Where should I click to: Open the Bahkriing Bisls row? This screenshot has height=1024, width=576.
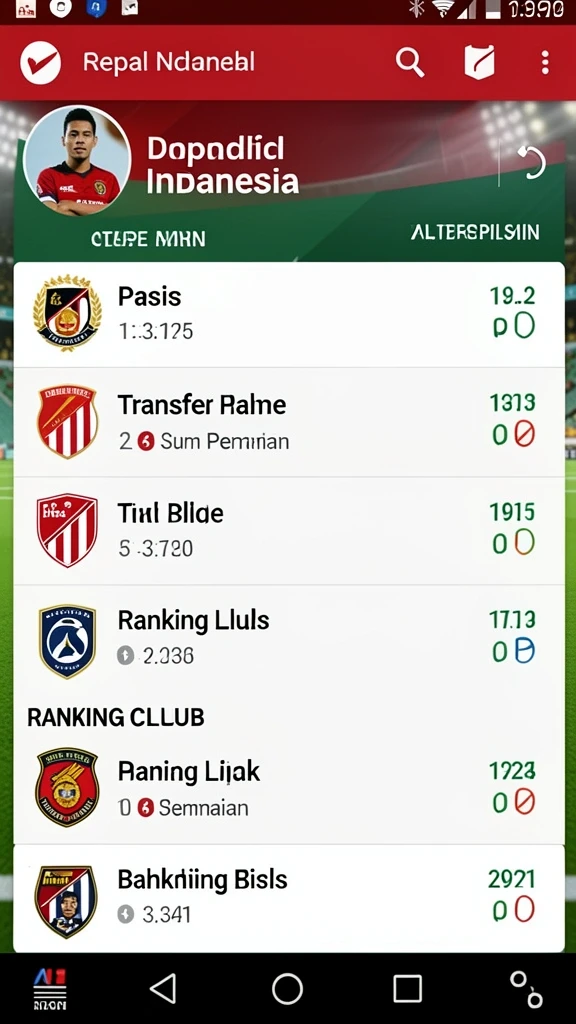coord(289,898)
